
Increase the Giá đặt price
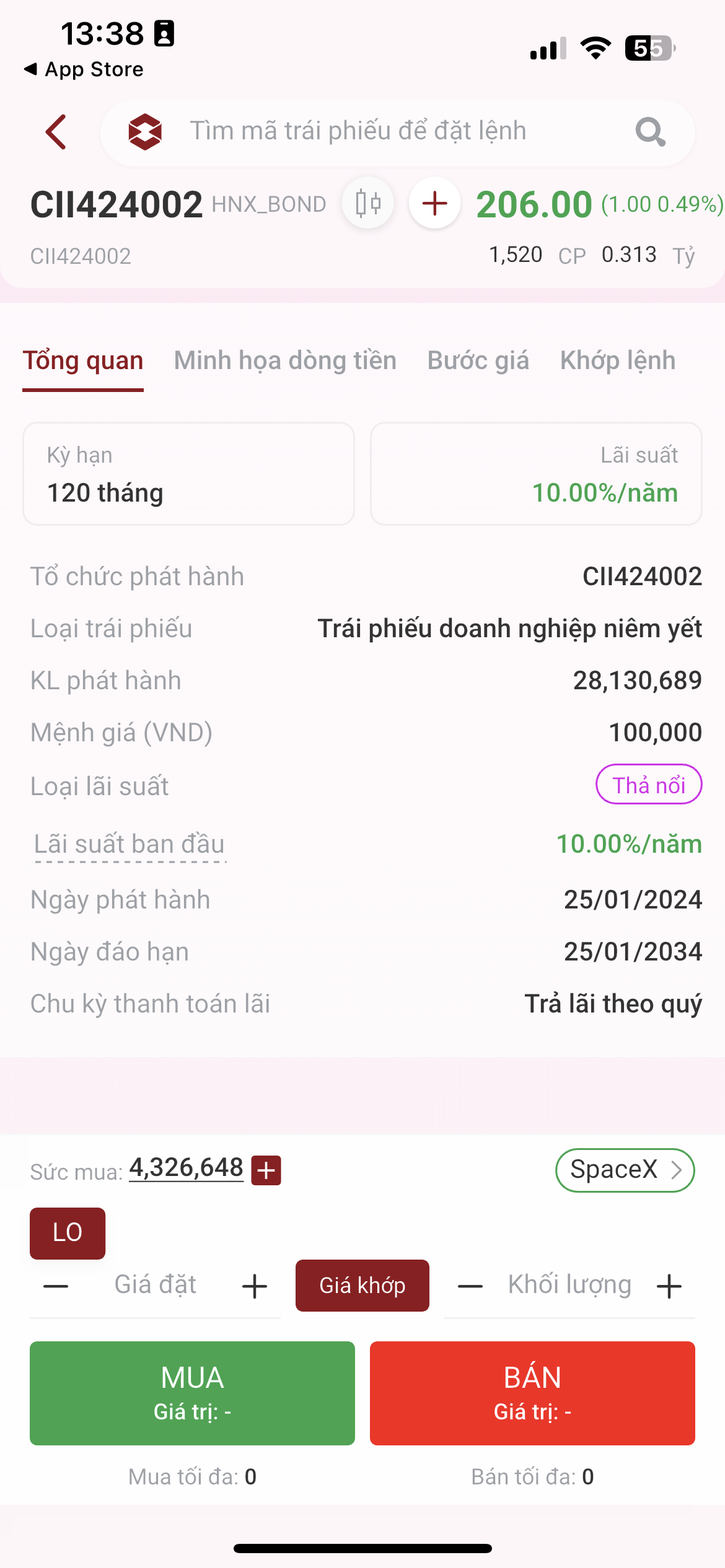coord(255,1286)
